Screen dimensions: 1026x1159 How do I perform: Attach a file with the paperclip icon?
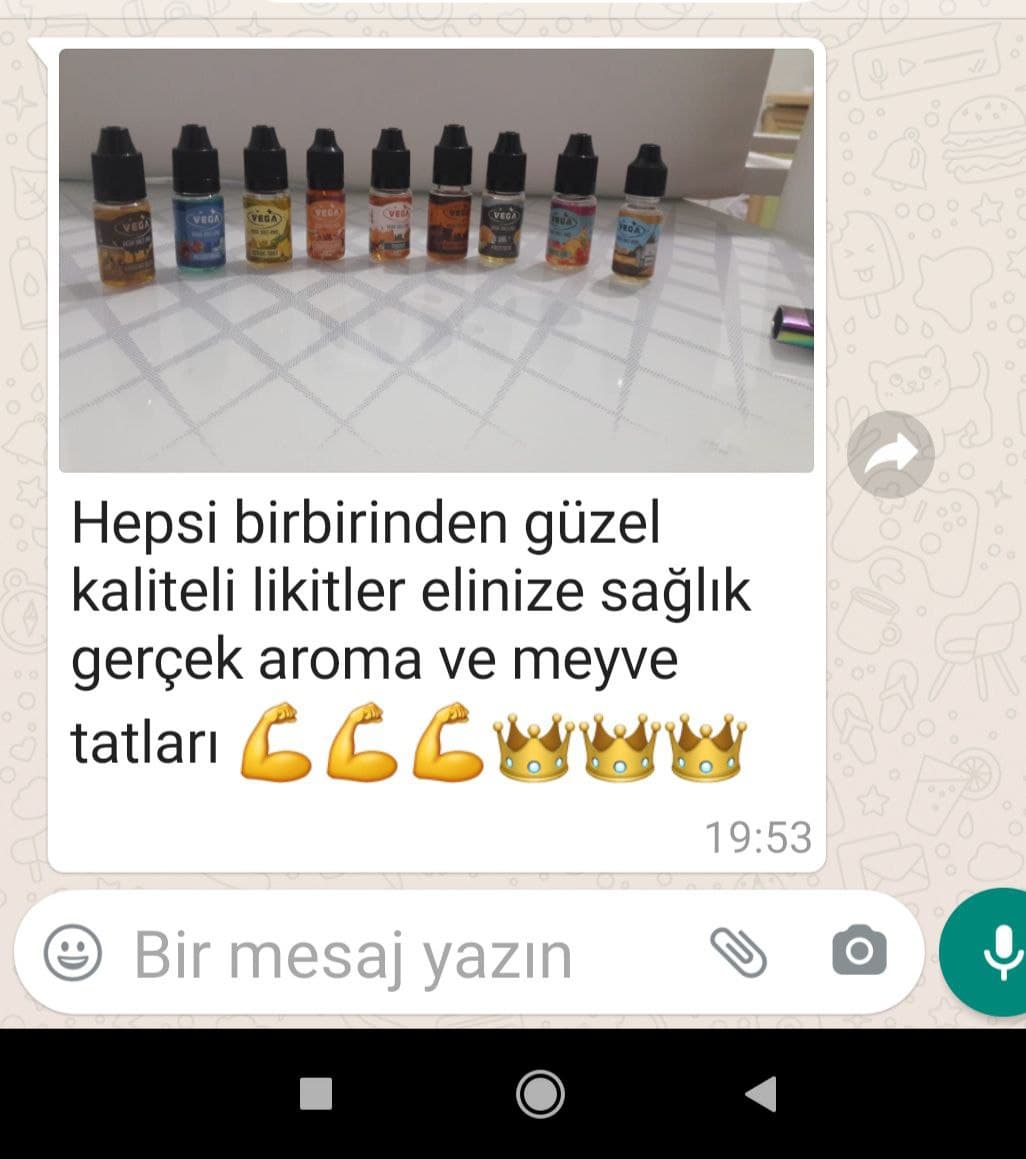[738, 951]
